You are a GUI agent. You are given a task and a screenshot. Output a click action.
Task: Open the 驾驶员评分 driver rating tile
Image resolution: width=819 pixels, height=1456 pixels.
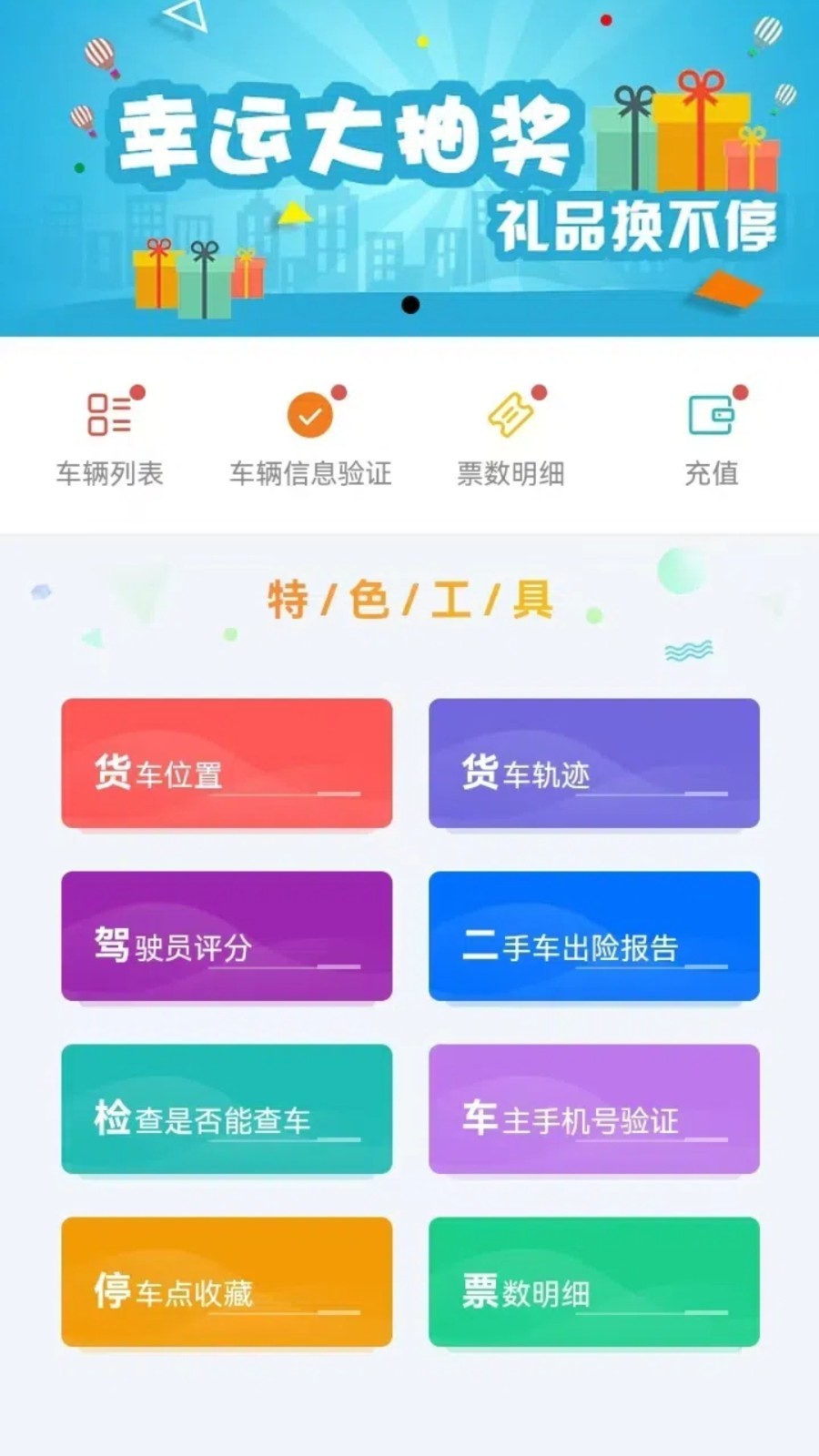coord(226,935)
